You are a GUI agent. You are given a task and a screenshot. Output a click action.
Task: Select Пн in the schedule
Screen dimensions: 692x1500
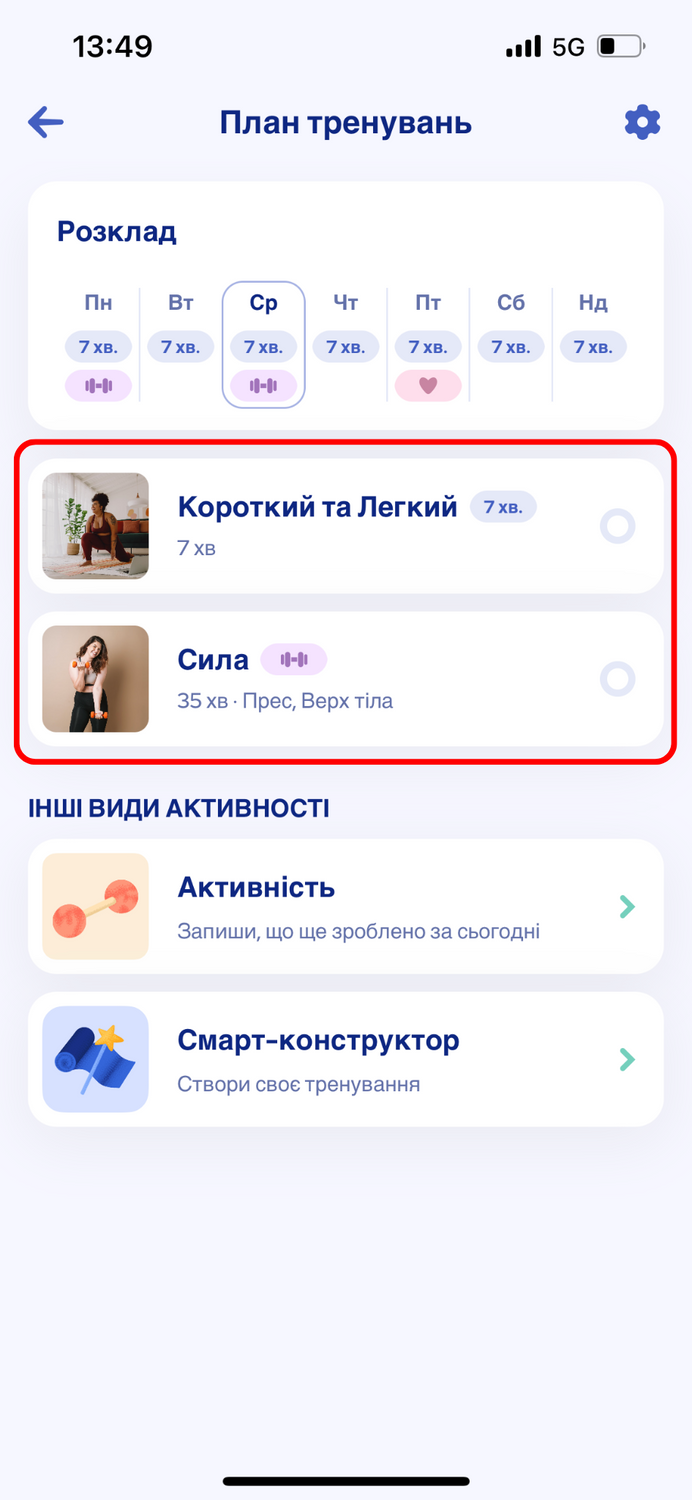[x=99, y=344]
